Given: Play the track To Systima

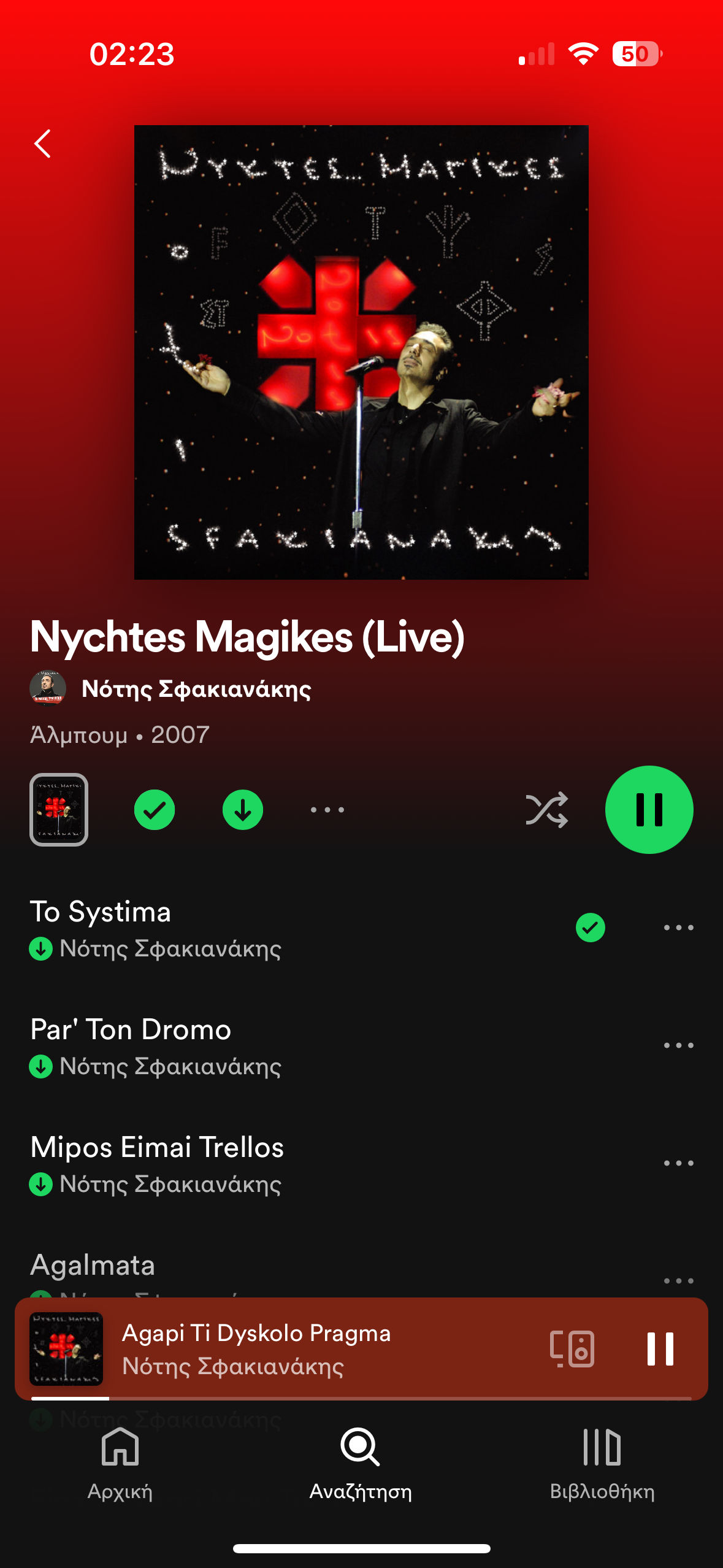Looking at the screenshot, I should (245, 928).
